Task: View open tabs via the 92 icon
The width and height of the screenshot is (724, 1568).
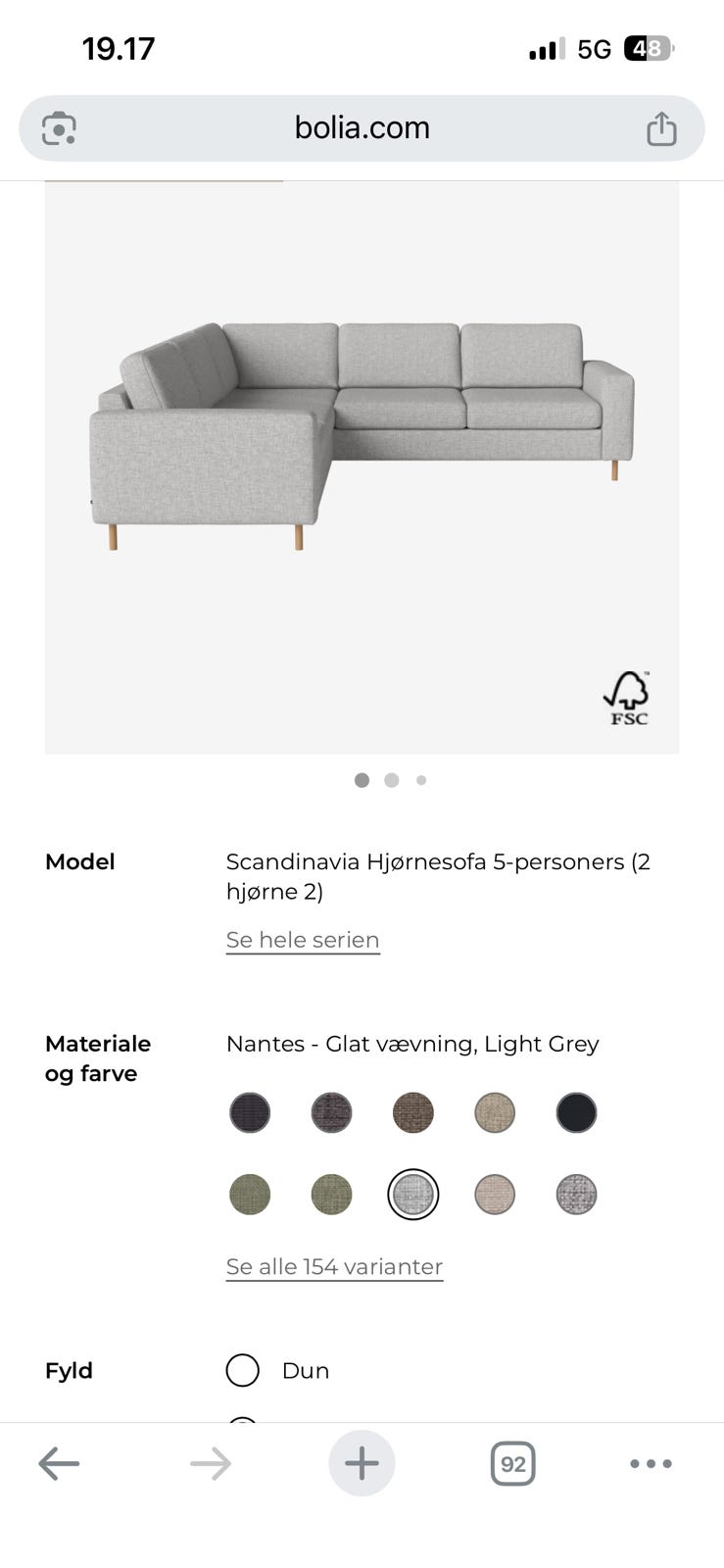Action: click(512, 1463)
